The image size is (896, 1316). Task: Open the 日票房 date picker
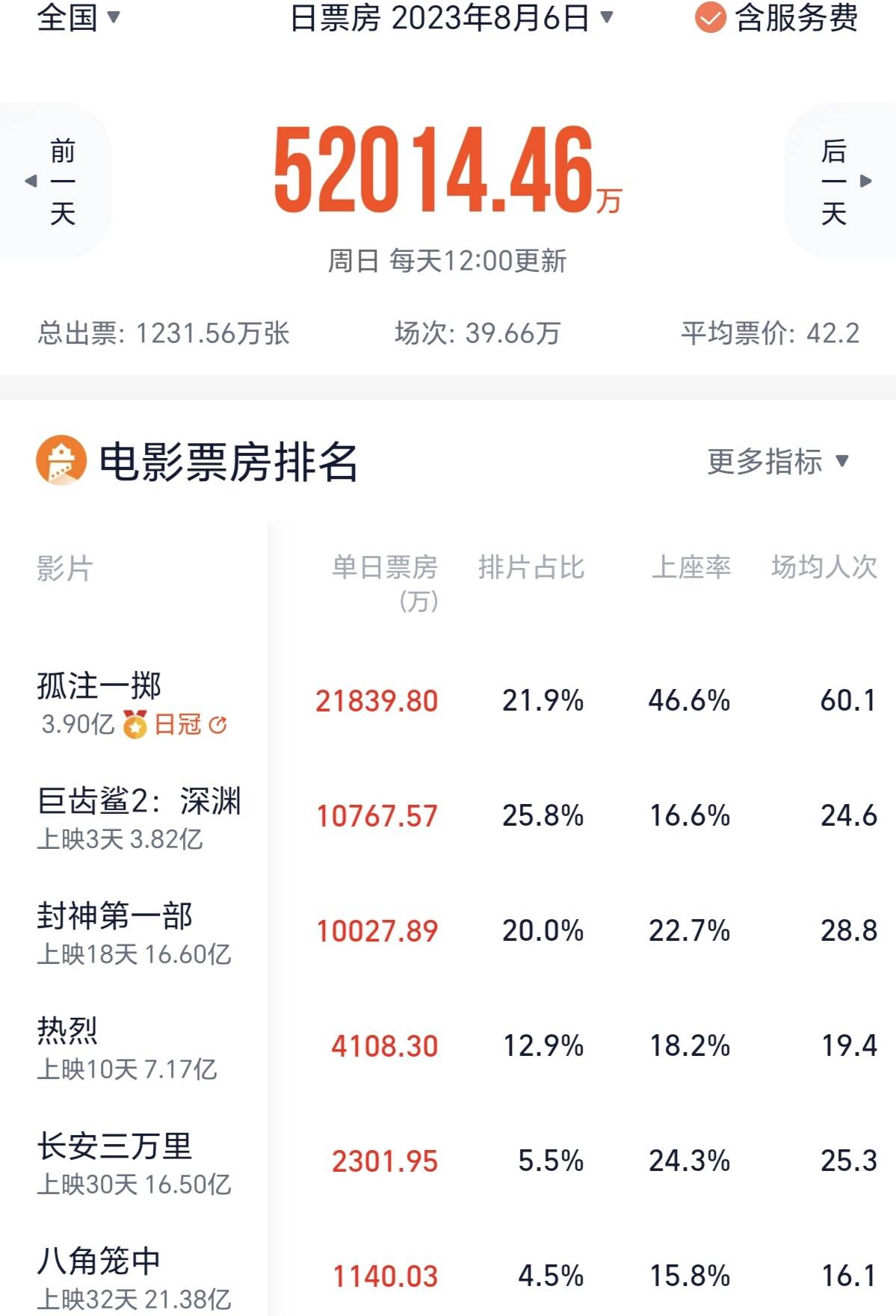(451, 17)
